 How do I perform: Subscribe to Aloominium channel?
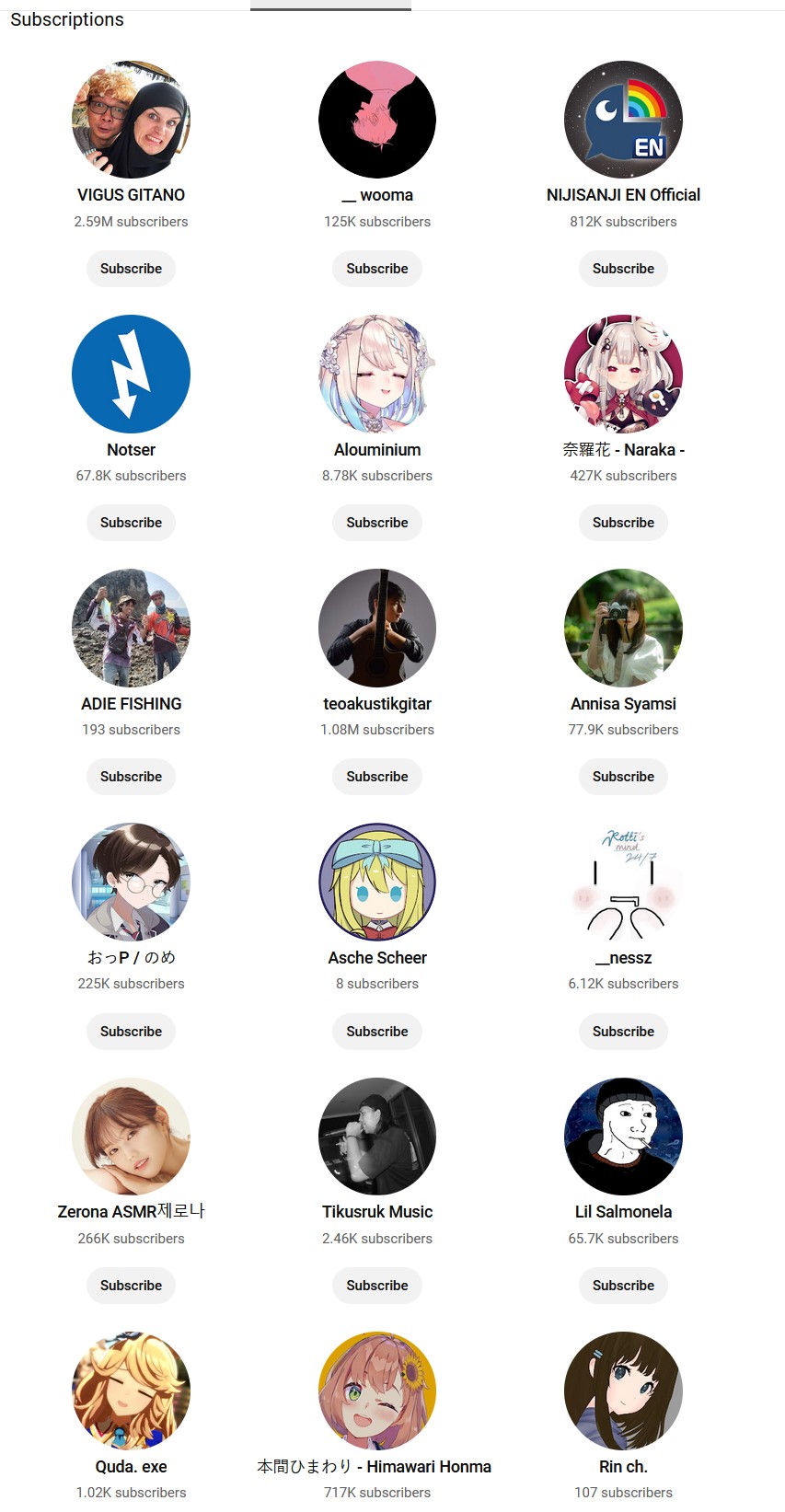tap(377, 523)
